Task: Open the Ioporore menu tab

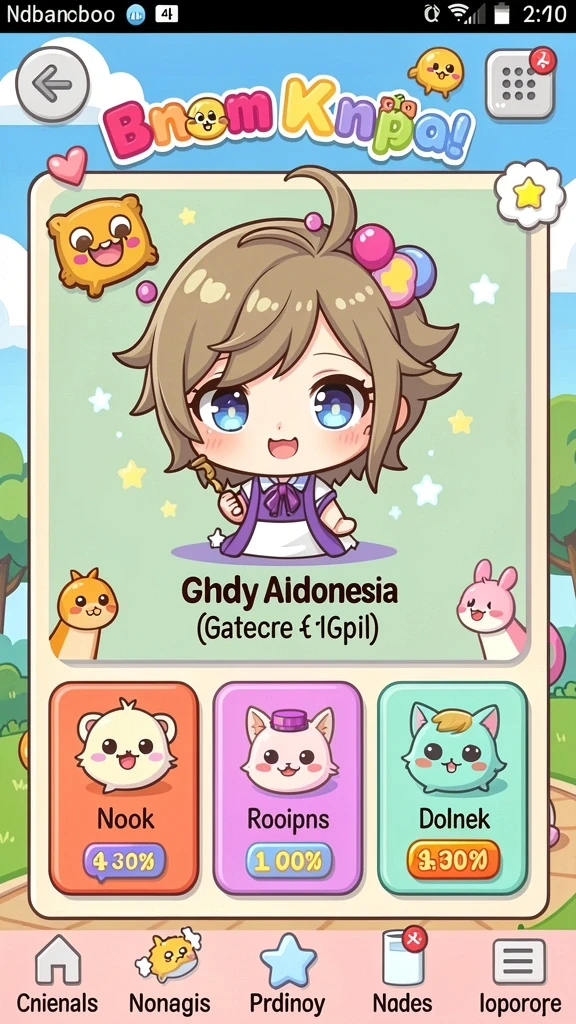Action: tap(520, 974)
